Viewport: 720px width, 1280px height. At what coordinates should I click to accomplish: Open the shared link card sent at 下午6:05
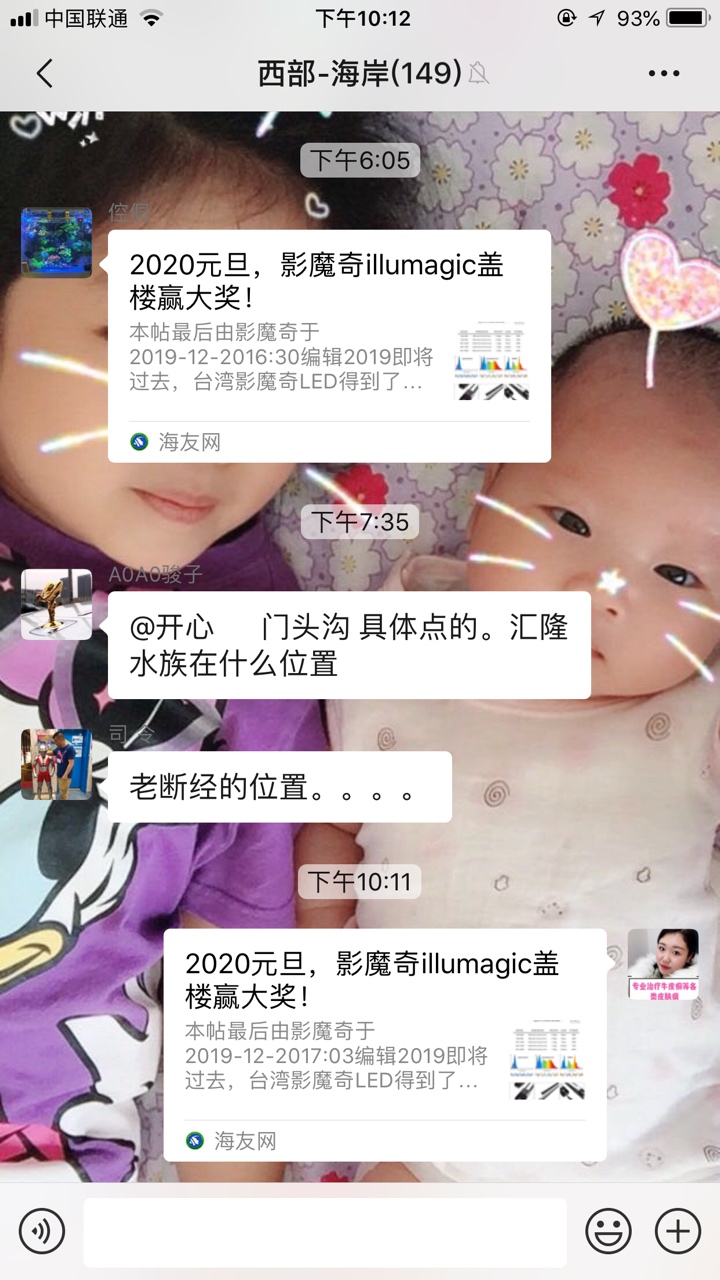329,345
